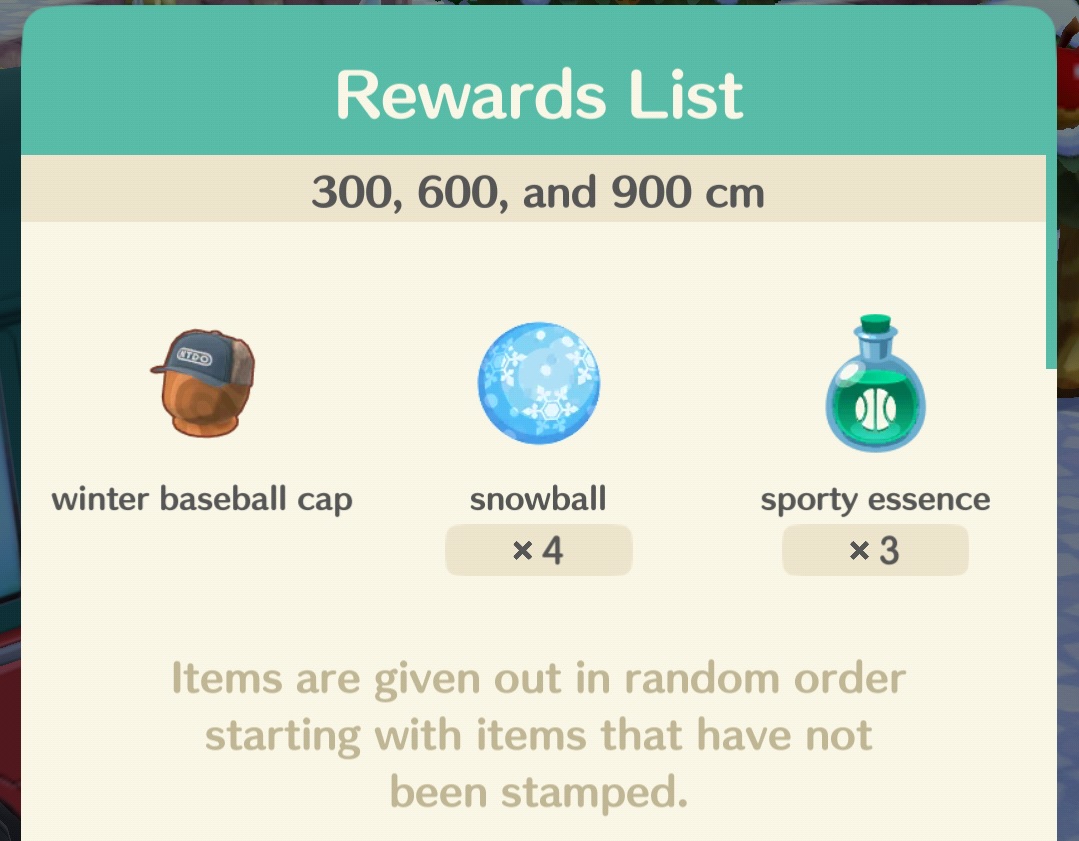Open the sporty essence reward details
The image size is (1079, 841).
click(x=875, y=385)
